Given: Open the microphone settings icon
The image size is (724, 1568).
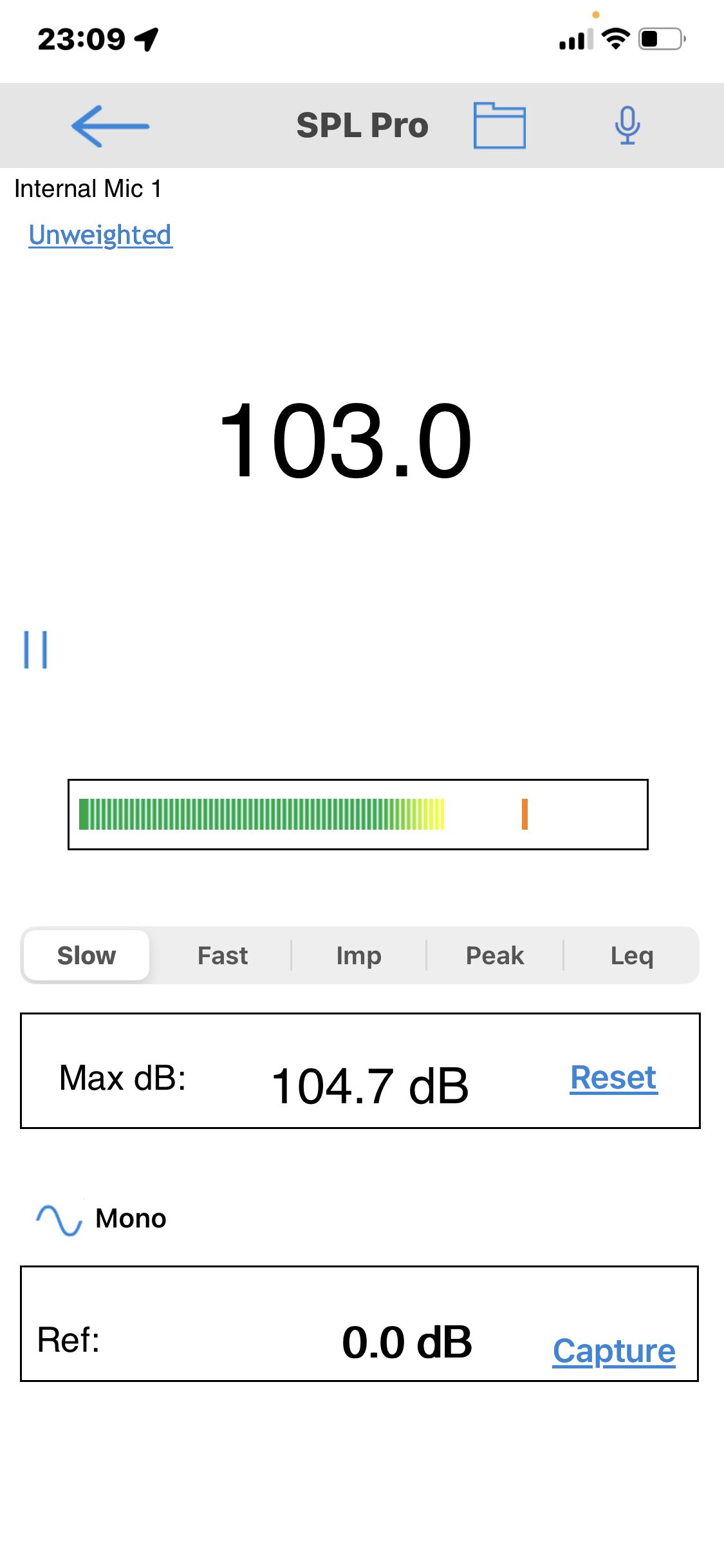Looking at the screenshot, I should [x=627, y=126].
